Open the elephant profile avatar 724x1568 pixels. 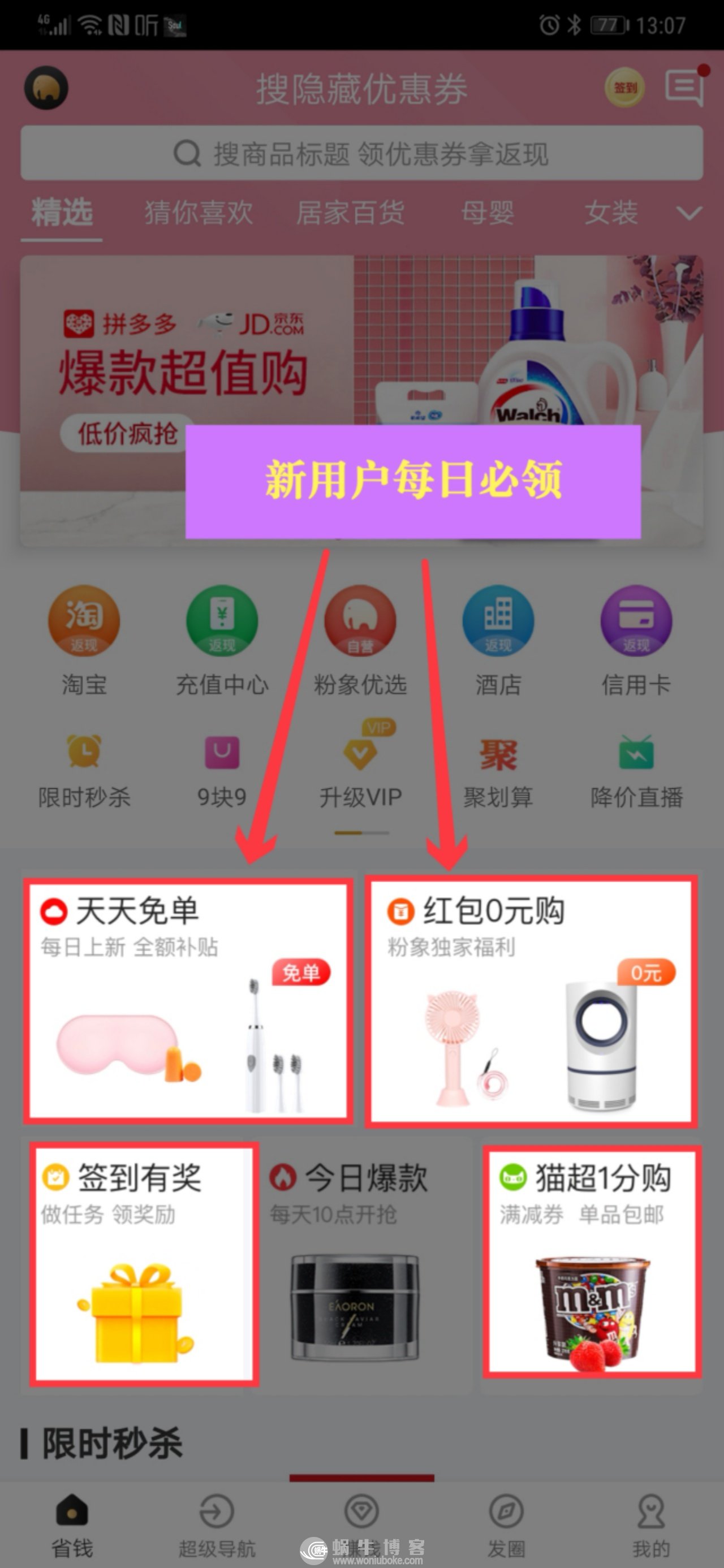click(x=46, y=88)
